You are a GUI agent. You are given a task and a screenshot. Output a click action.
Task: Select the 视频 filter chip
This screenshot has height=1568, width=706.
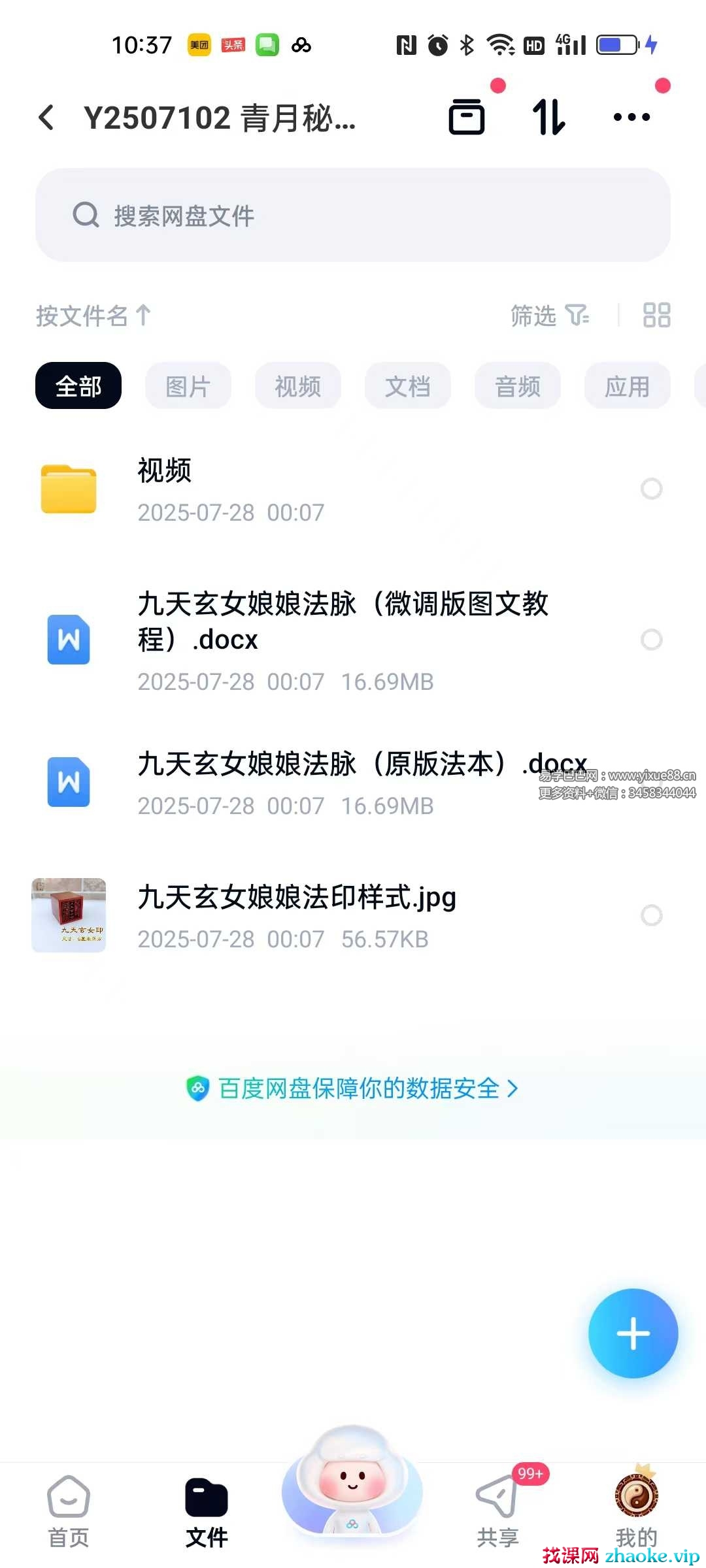point(297,386)
